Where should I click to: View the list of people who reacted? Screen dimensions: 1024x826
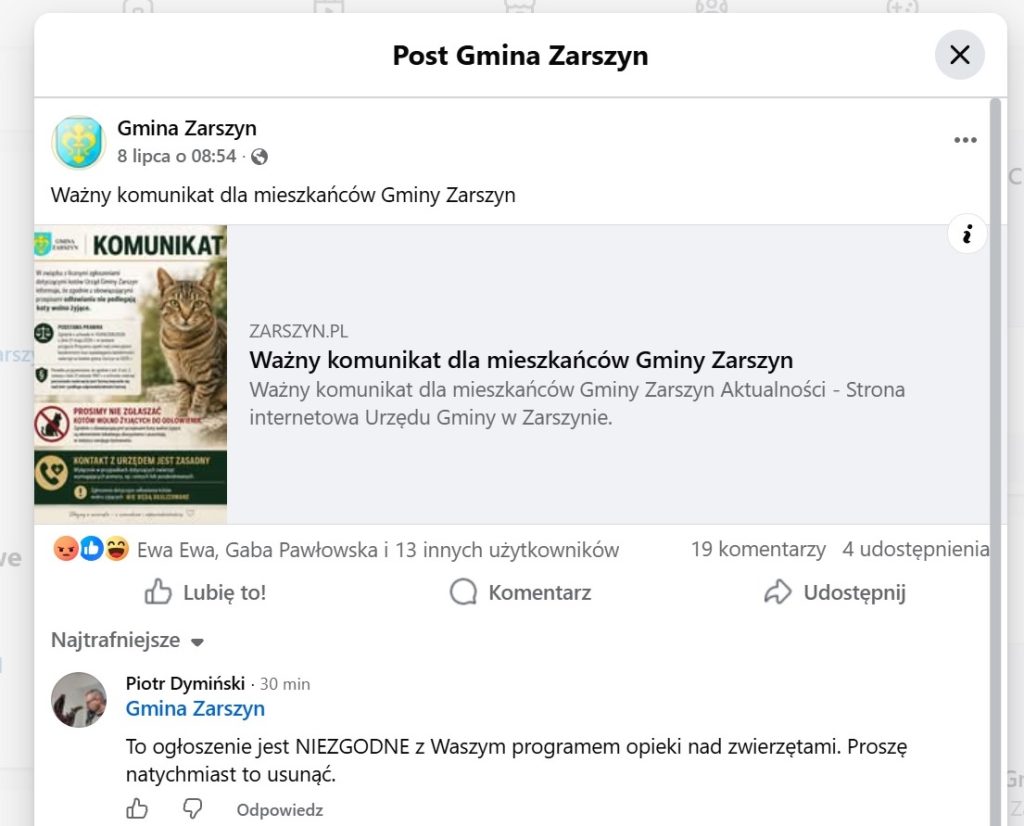tap(378, 550)
